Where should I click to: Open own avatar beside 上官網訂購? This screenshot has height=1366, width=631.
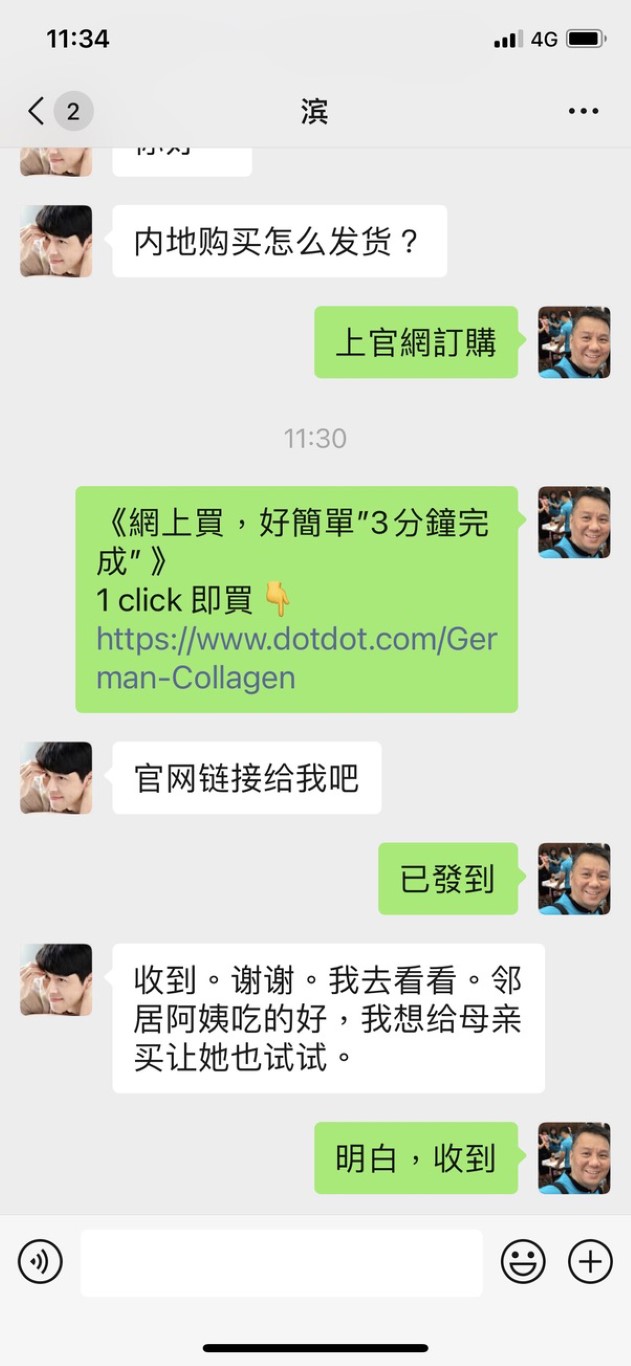(574, 342)
